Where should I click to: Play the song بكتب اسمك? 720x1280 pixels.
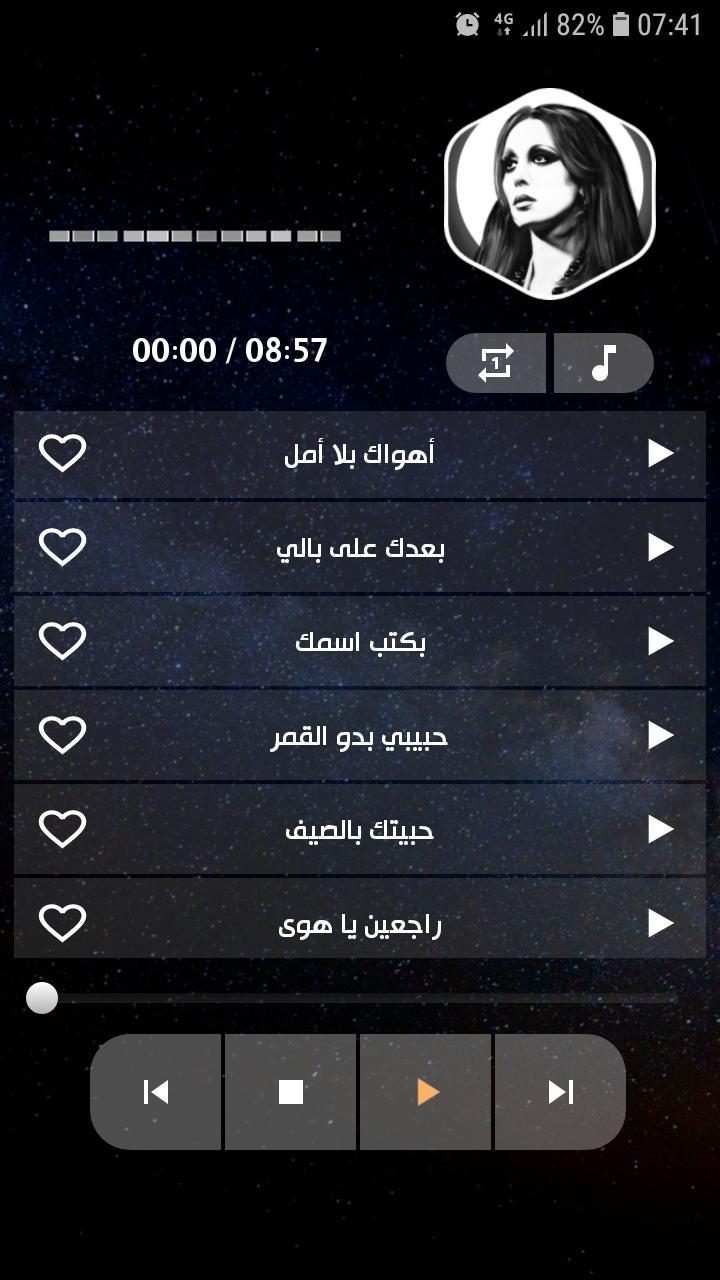click(662, 641)
